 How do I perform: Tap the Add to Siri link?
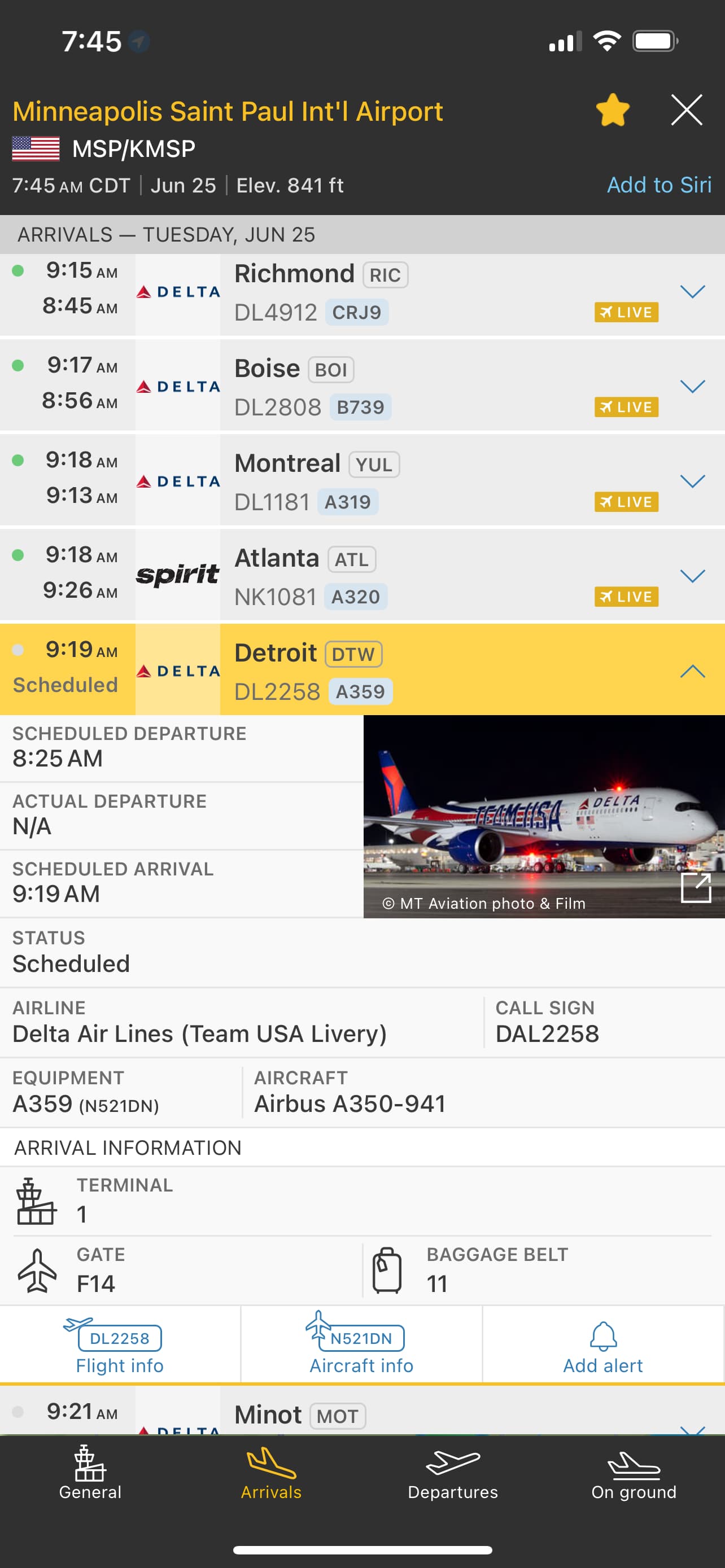658,185
